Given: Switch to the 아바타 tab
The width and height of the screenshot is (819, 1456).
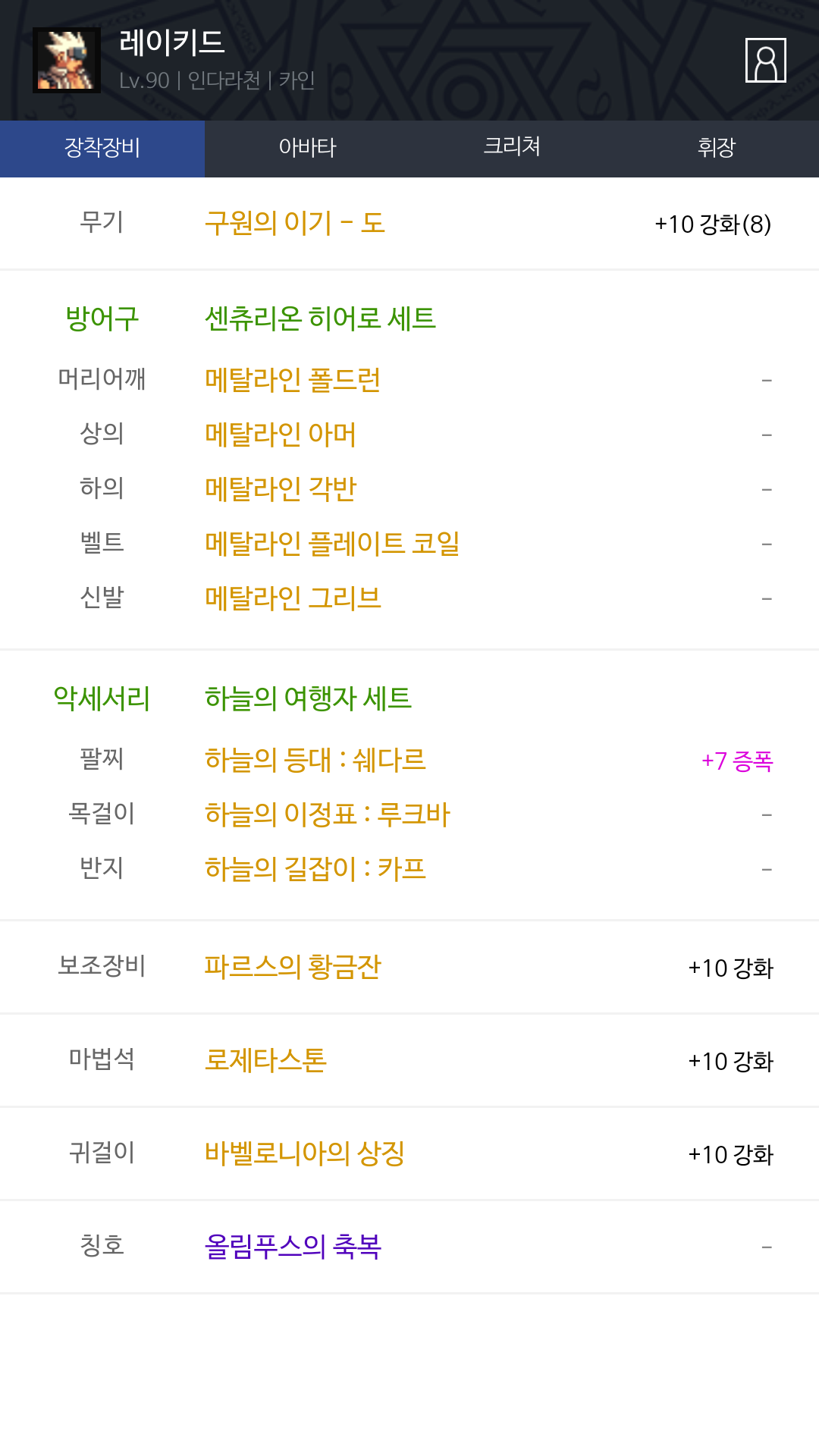Looking at the screenshot, I should pos(307,148).
